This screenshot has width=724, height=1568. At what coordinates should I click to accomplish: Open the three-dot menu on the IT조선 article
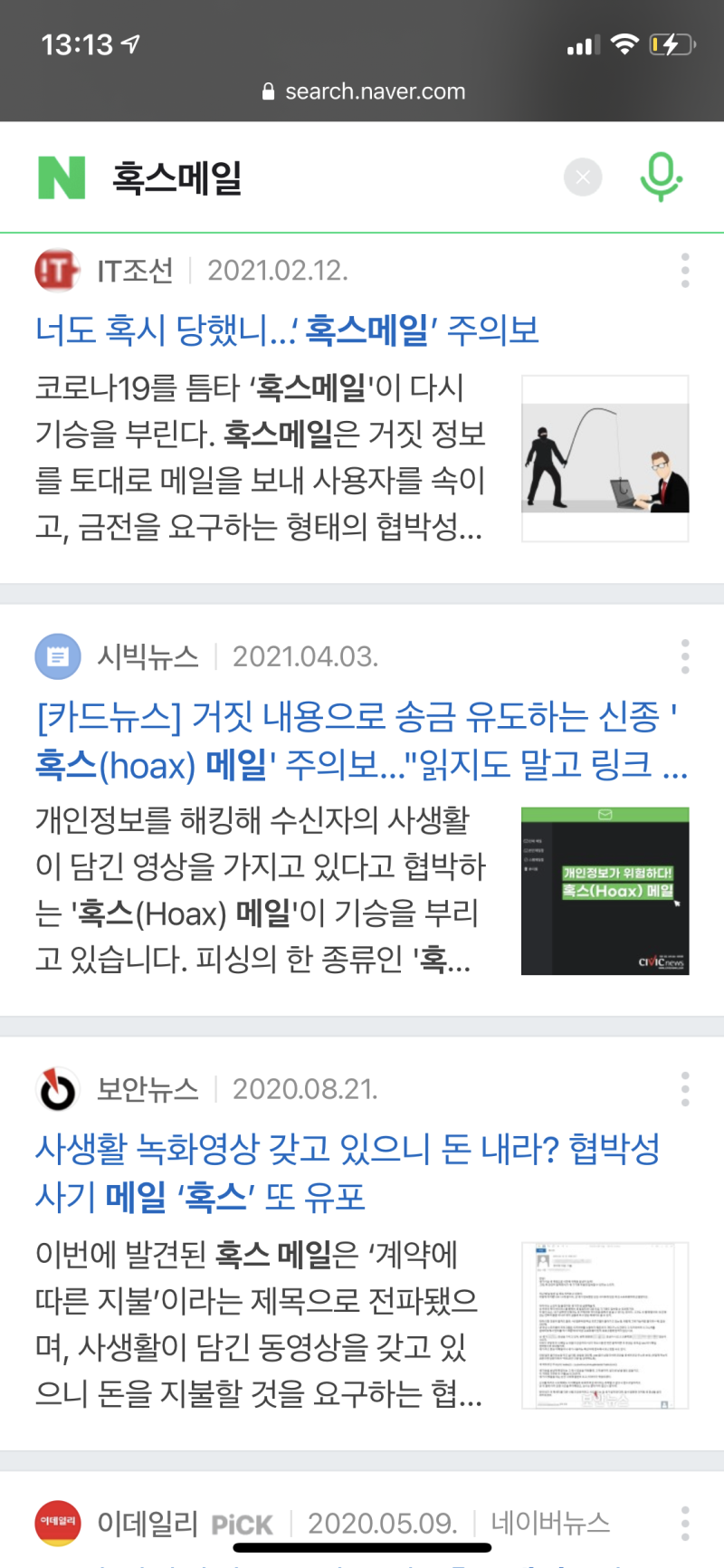(685, 269)
